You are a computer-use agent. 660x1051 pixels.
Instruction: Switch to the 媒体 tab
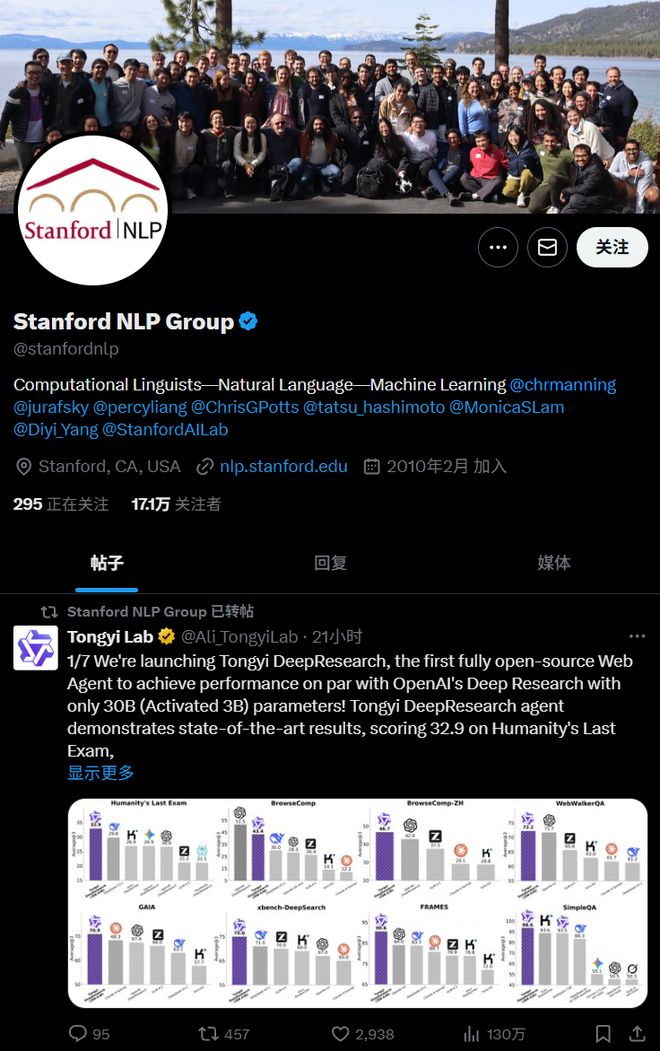click(x=553, y=563)
